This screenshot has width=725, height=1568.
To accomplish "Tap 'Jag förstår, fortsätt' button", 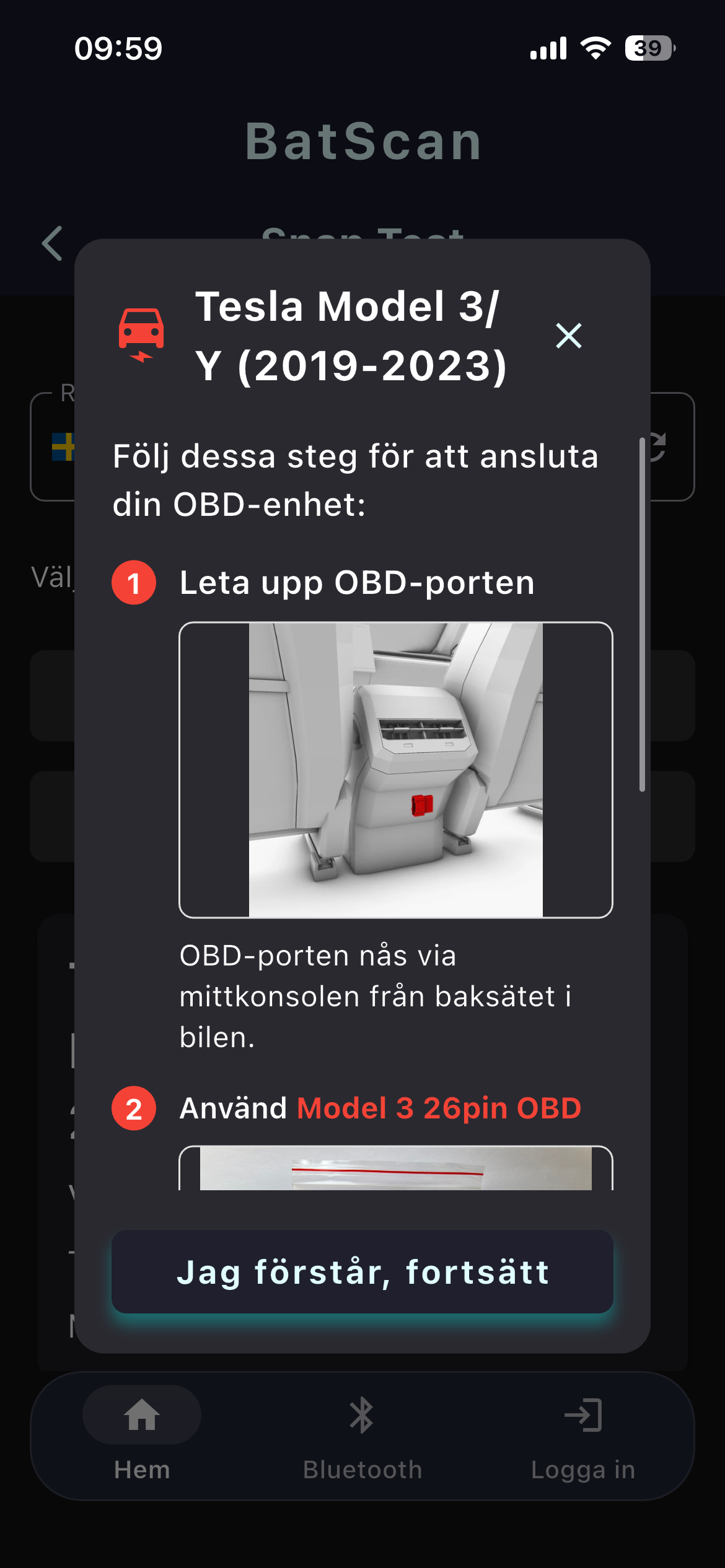I will [362, 1271].
